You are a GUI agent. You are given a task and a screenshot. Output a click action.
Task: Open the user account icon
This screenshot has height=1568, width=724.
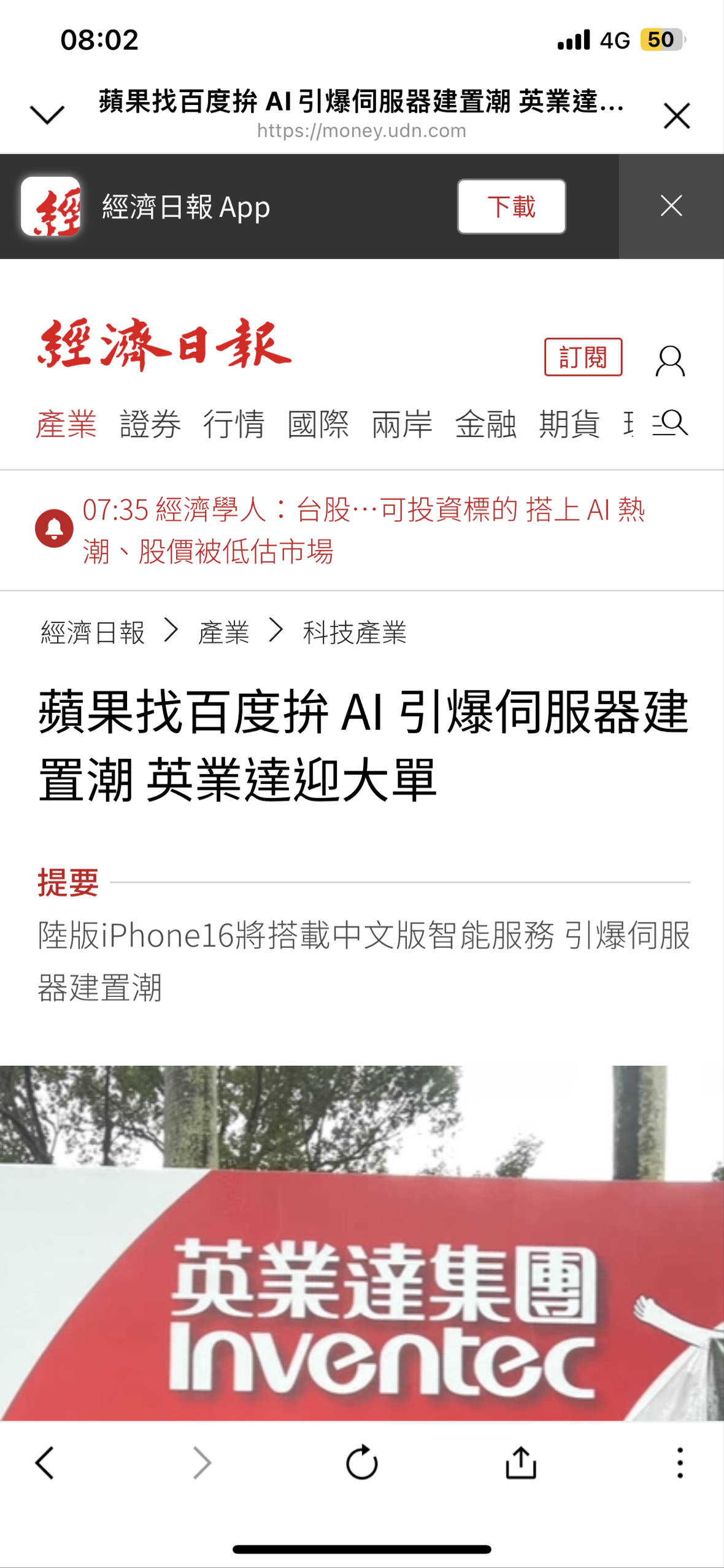[x=669, y=360]
